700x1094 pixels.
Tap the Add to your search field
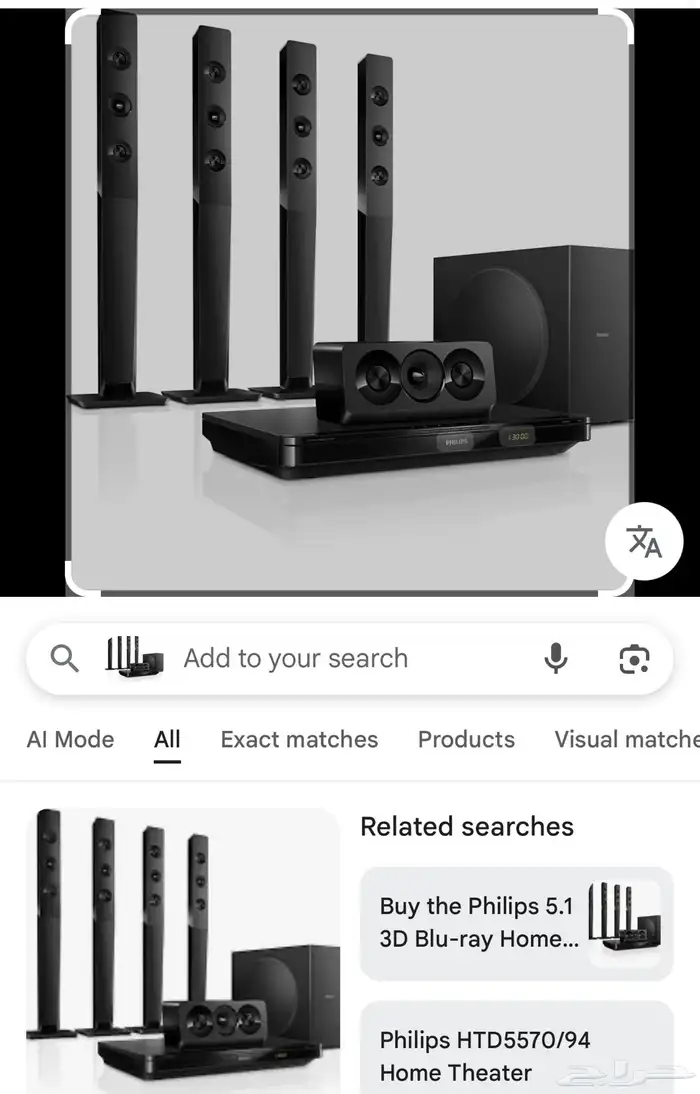[x=296, y=658]
